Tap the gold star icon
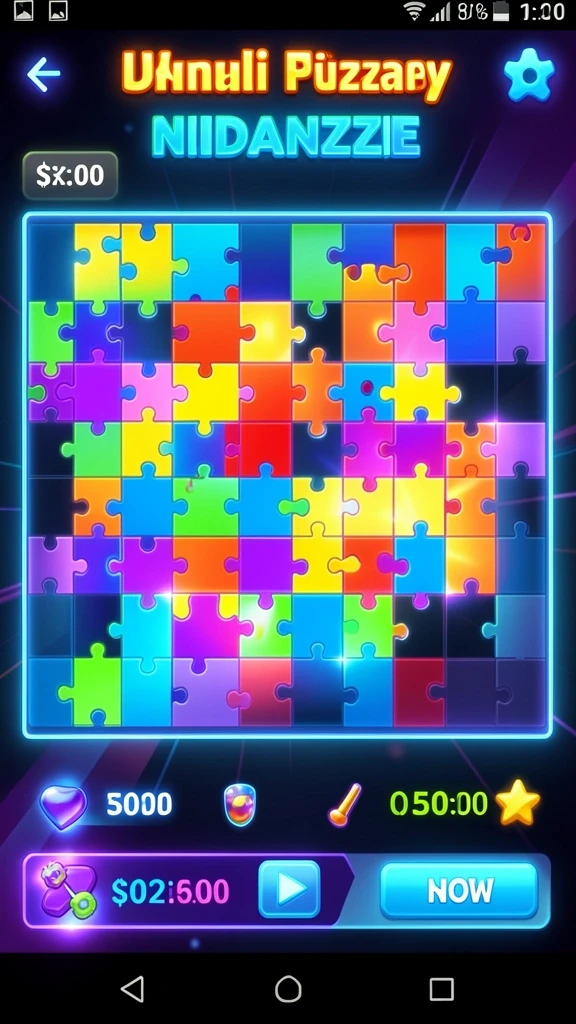Image resolution: width=576 pixels, height=1024 pixels. click(519, 803)
